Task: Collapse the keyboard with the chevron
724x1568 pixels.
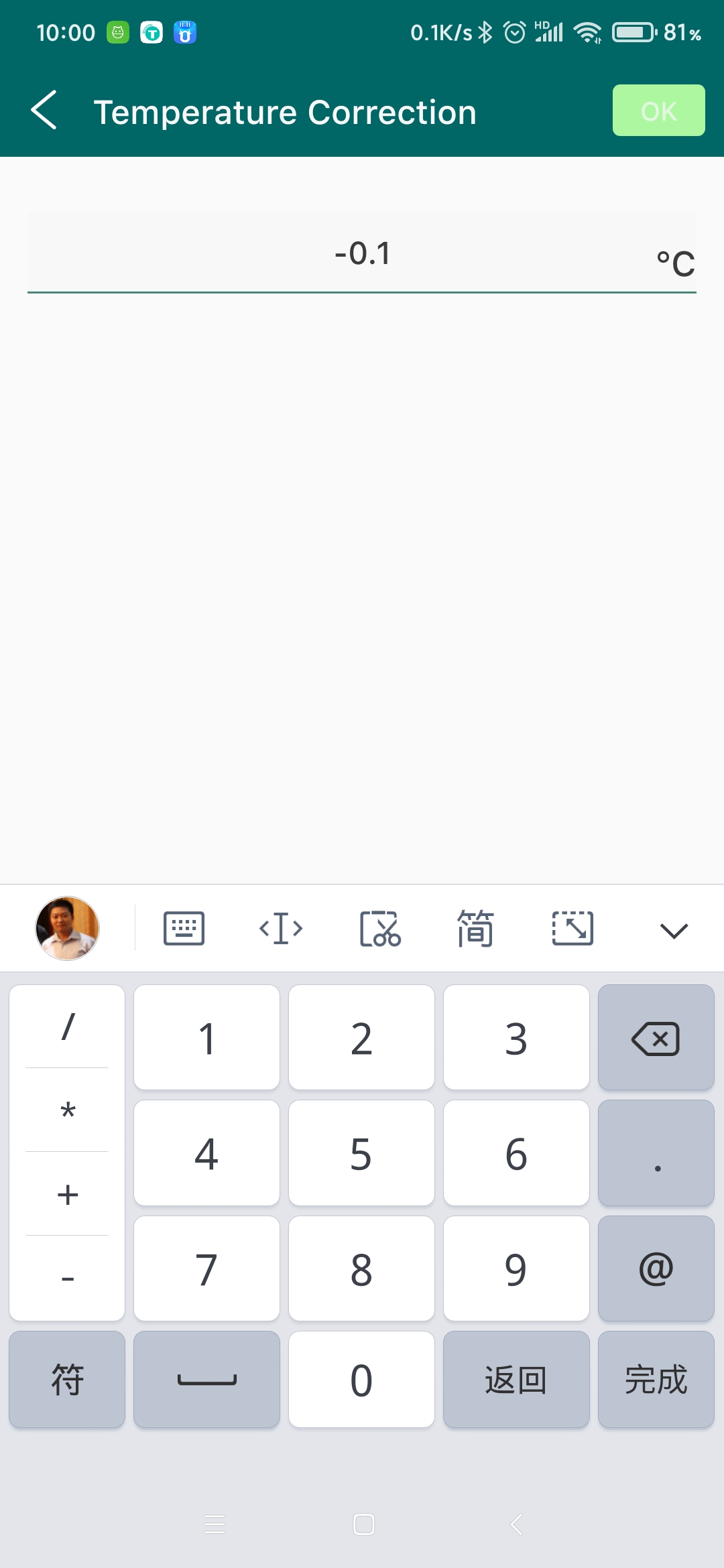Action: tap(673, 929)
